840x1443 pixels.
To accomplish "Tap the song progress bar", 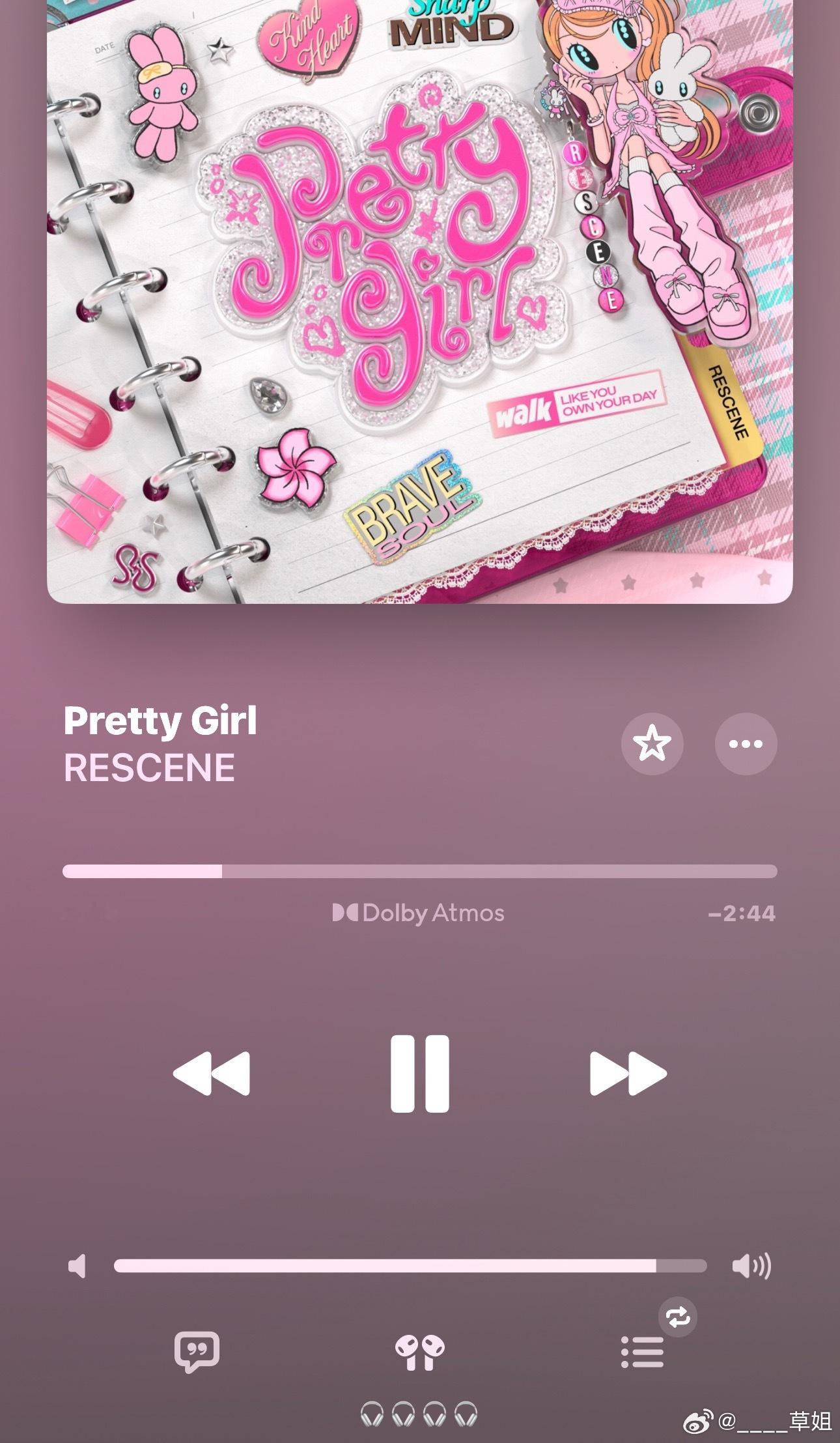I will (420, 871).
